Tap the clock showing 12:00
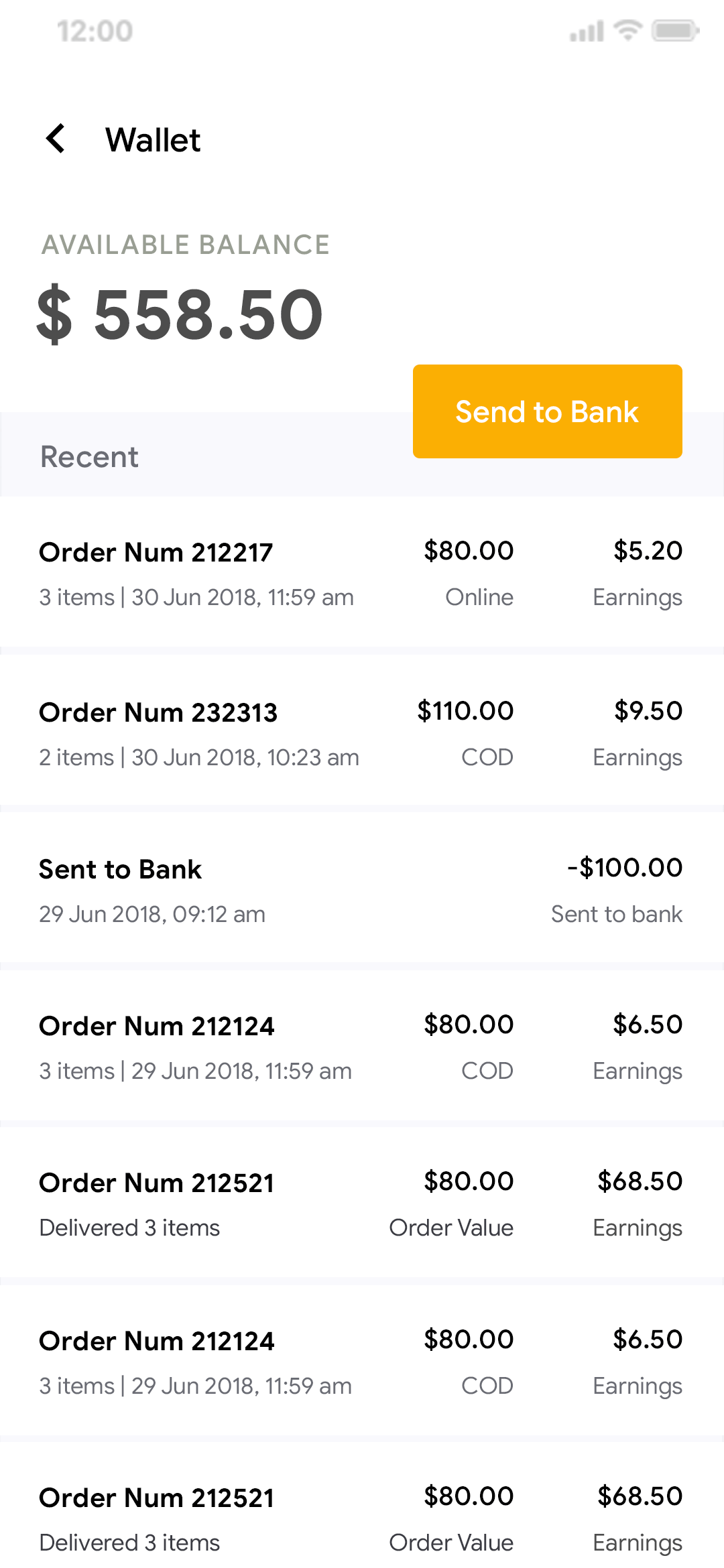Image resolution: width=724 pixels, height=1568 pixels. 93,30
